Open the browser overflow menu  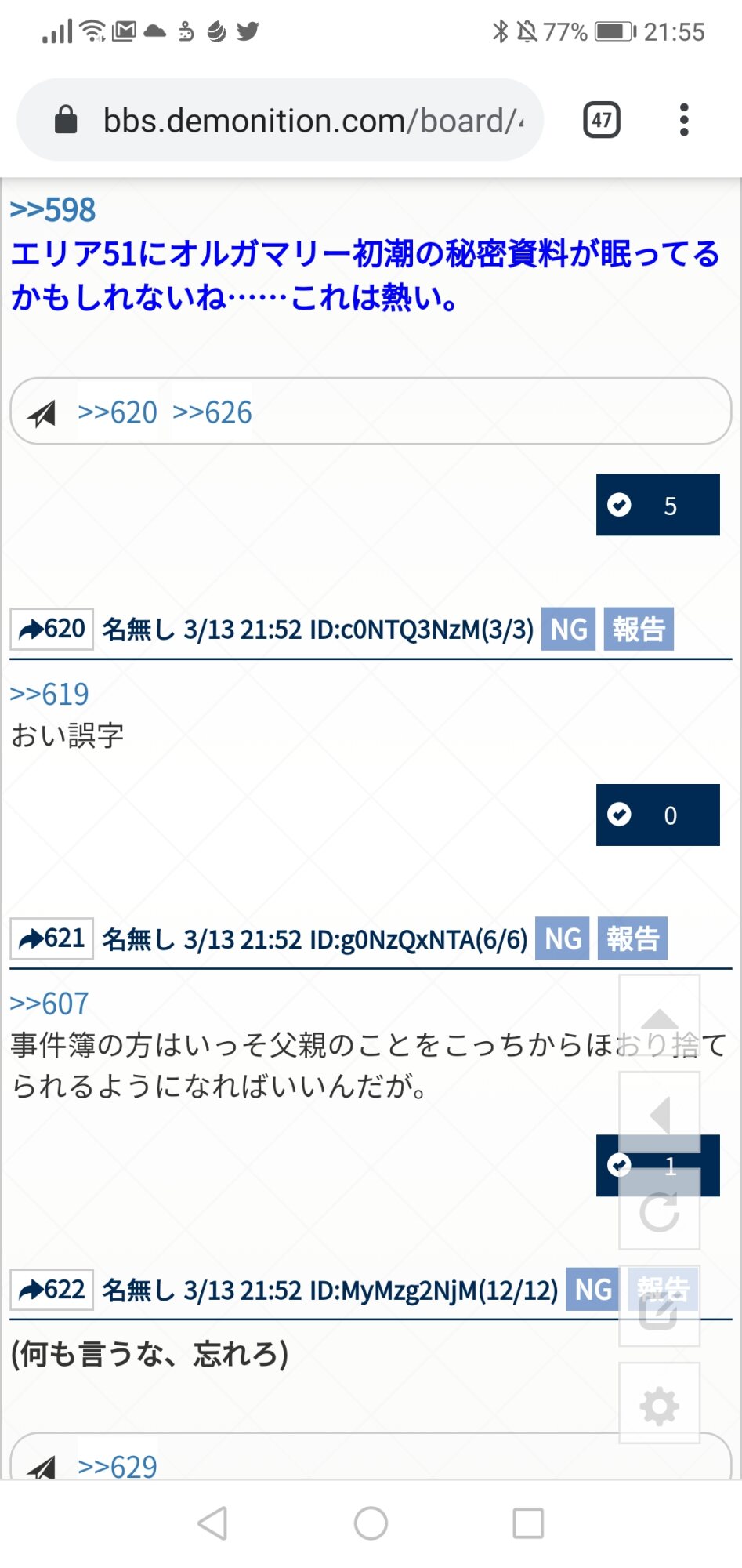coord(684,120)
